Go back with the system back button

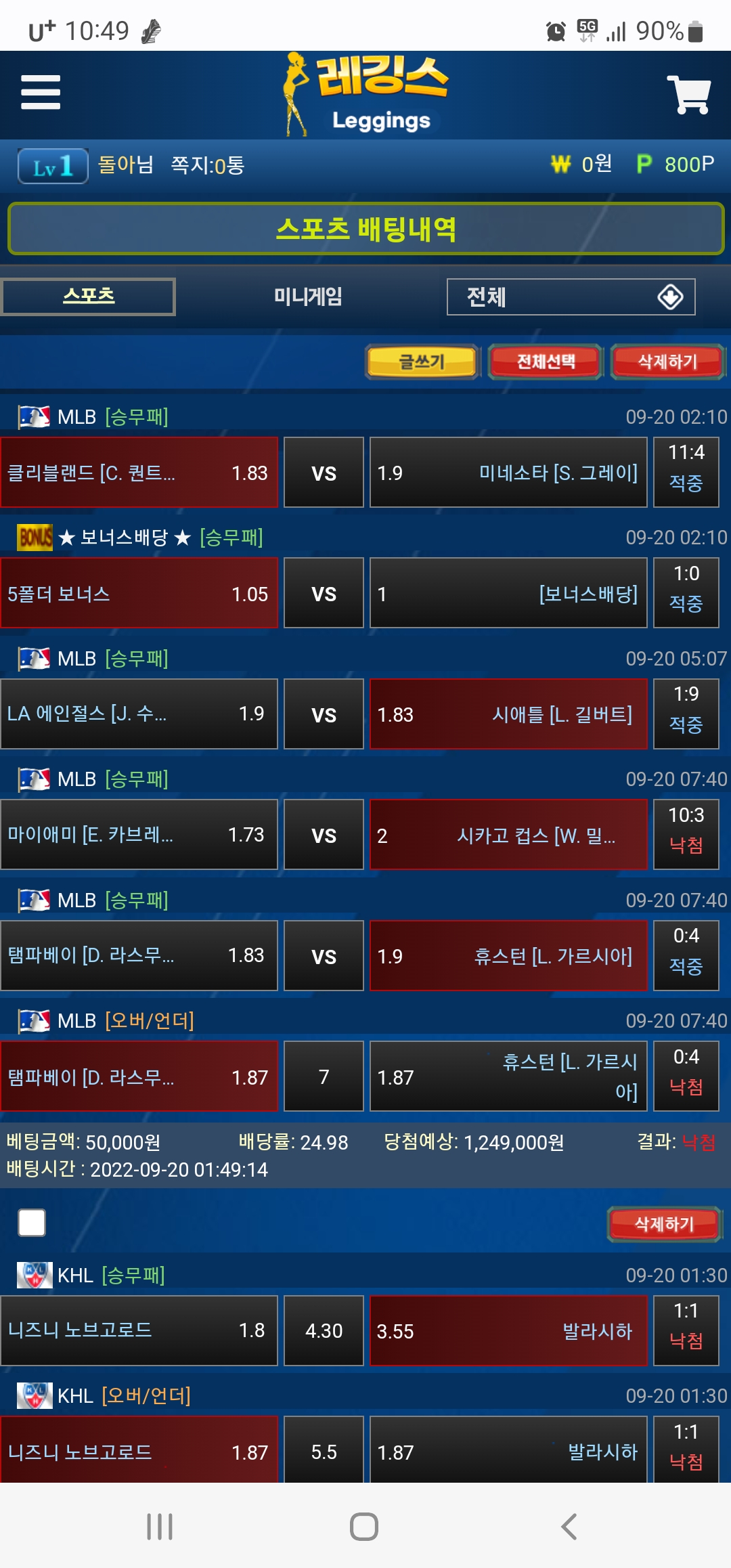tap(569, 1527)
